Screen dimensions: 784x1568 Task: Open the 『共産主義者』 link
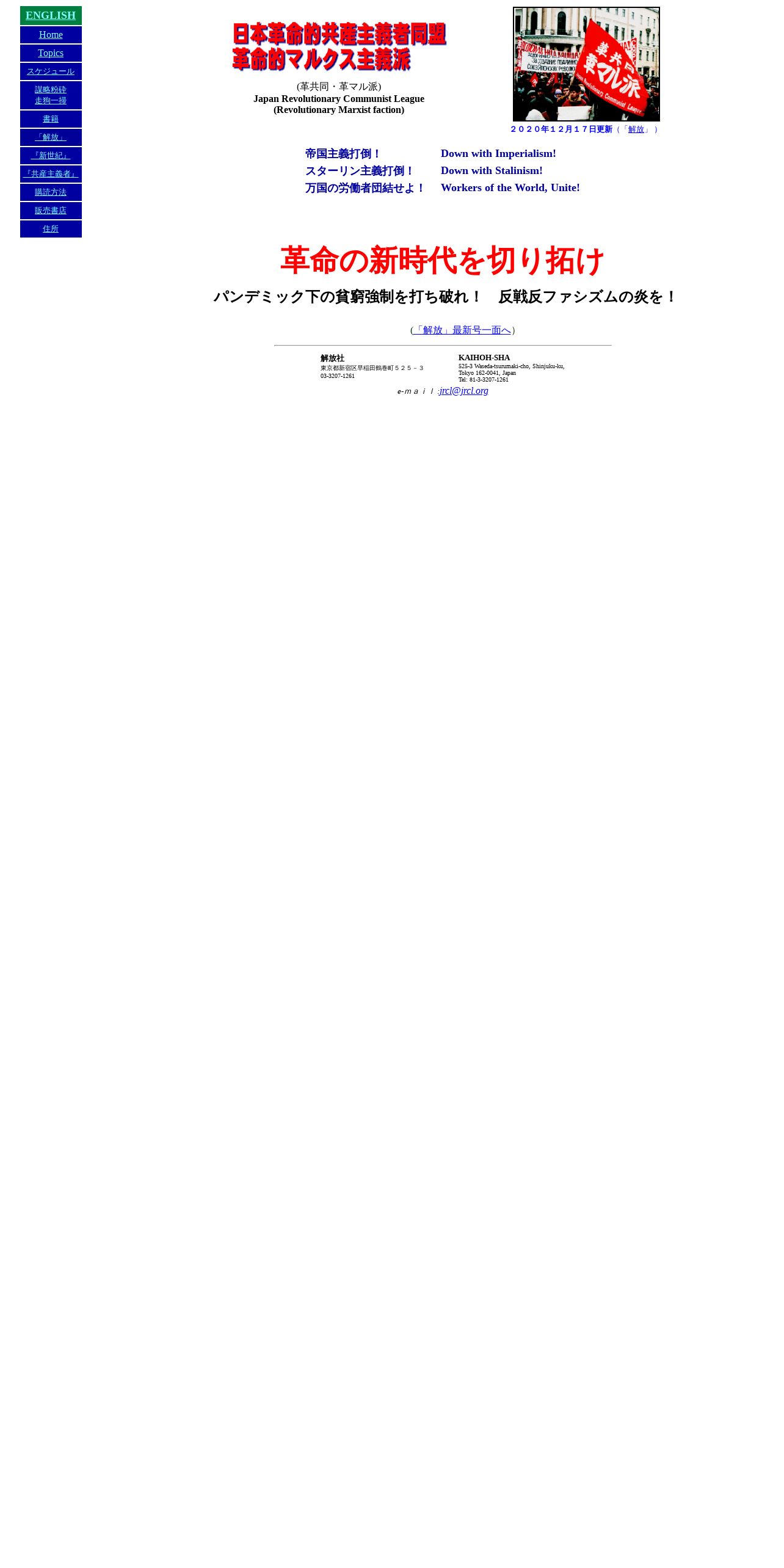tap(51, 174)
